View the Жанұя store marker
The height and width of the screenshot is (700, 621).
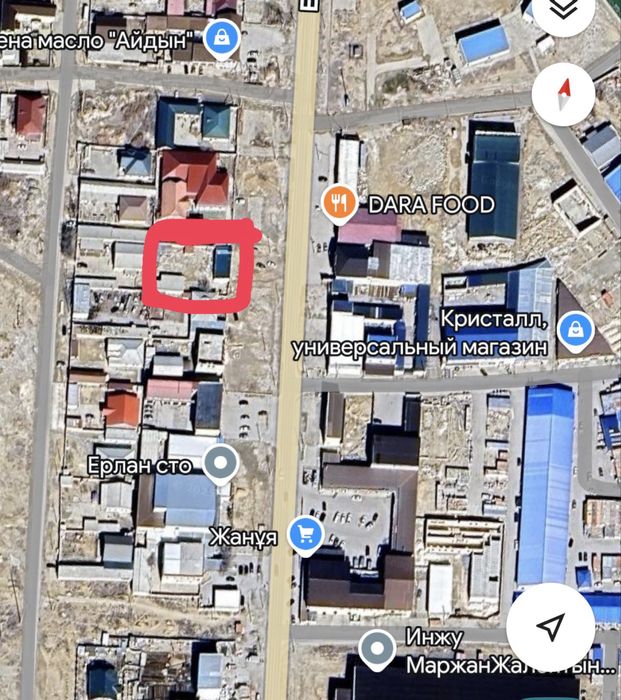point(304,533)
